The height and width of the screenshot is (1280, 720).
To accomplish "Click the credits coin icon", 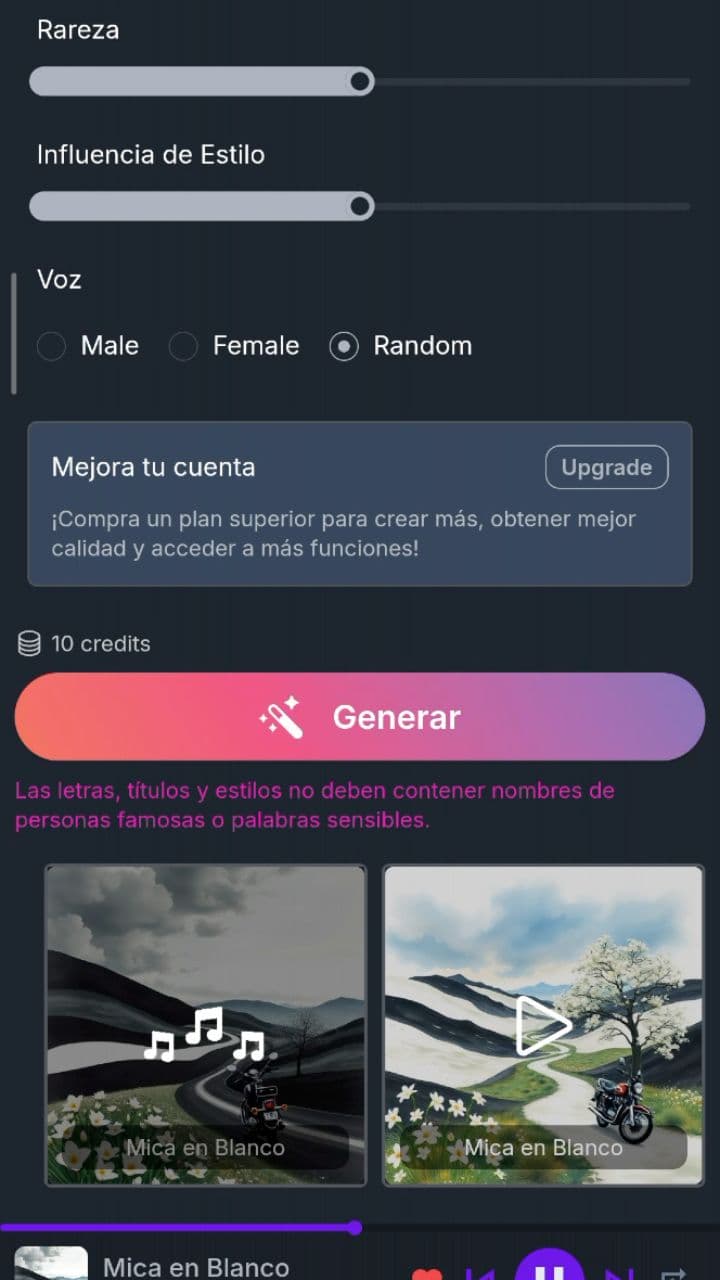I will 27,643.
